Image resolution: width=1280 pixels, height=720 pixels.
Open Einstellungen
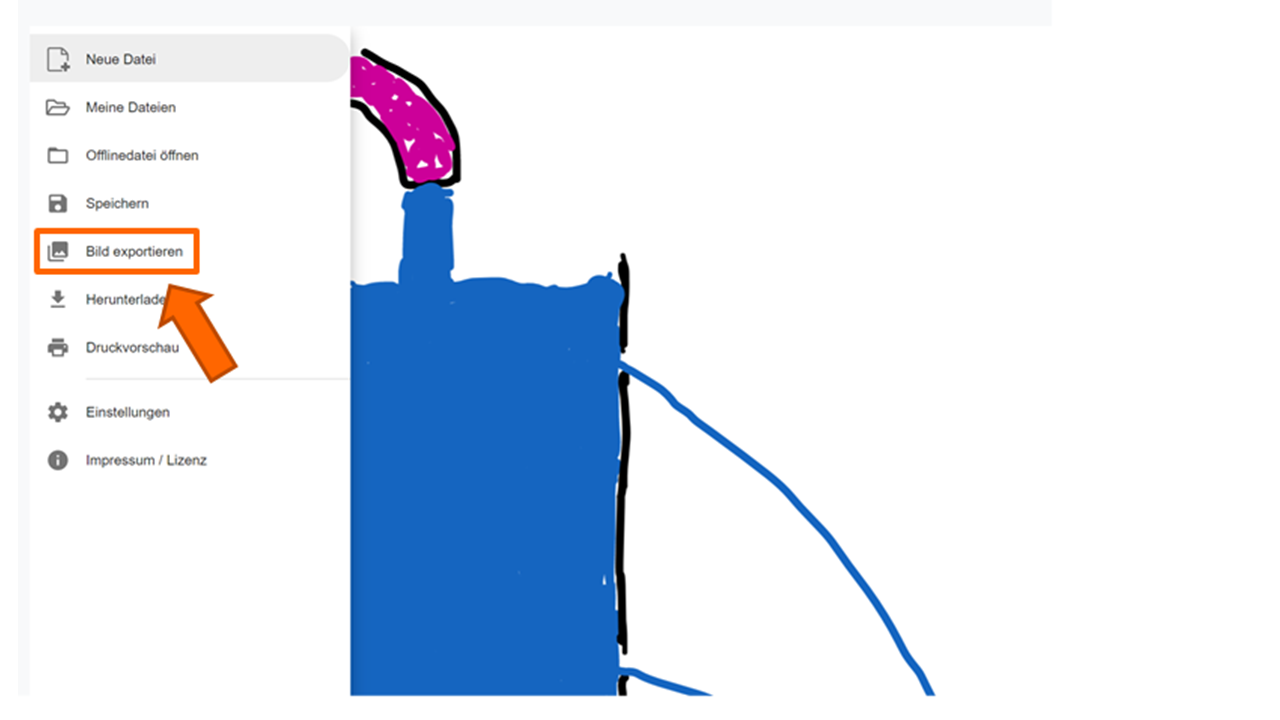tap(127, 412)
